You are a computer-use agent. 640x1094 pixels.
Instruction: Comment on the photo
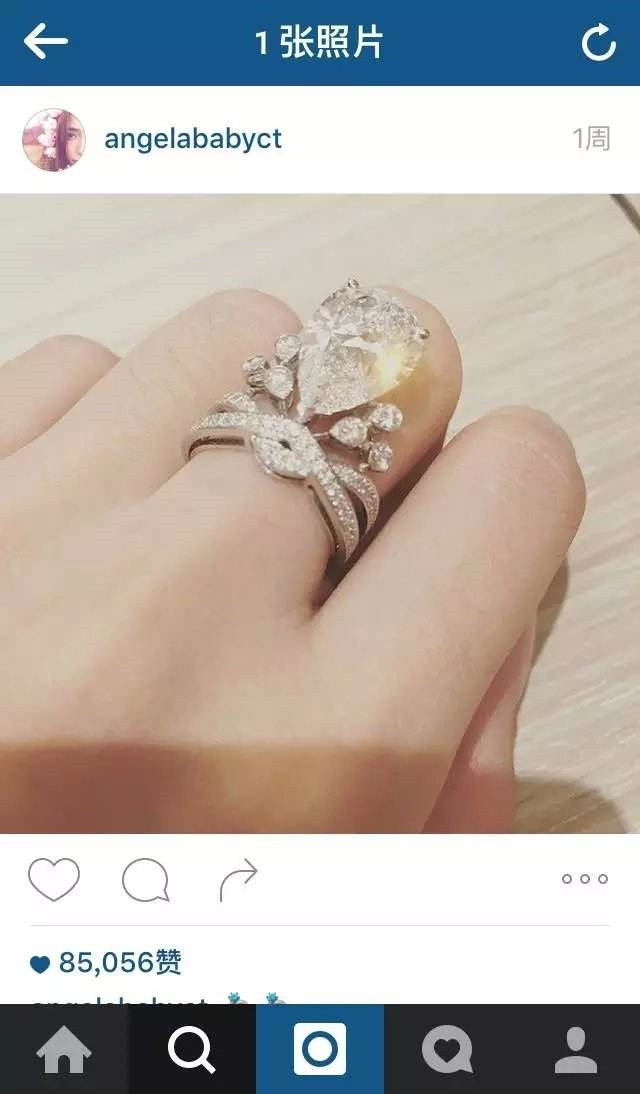(x=145, y=880)
